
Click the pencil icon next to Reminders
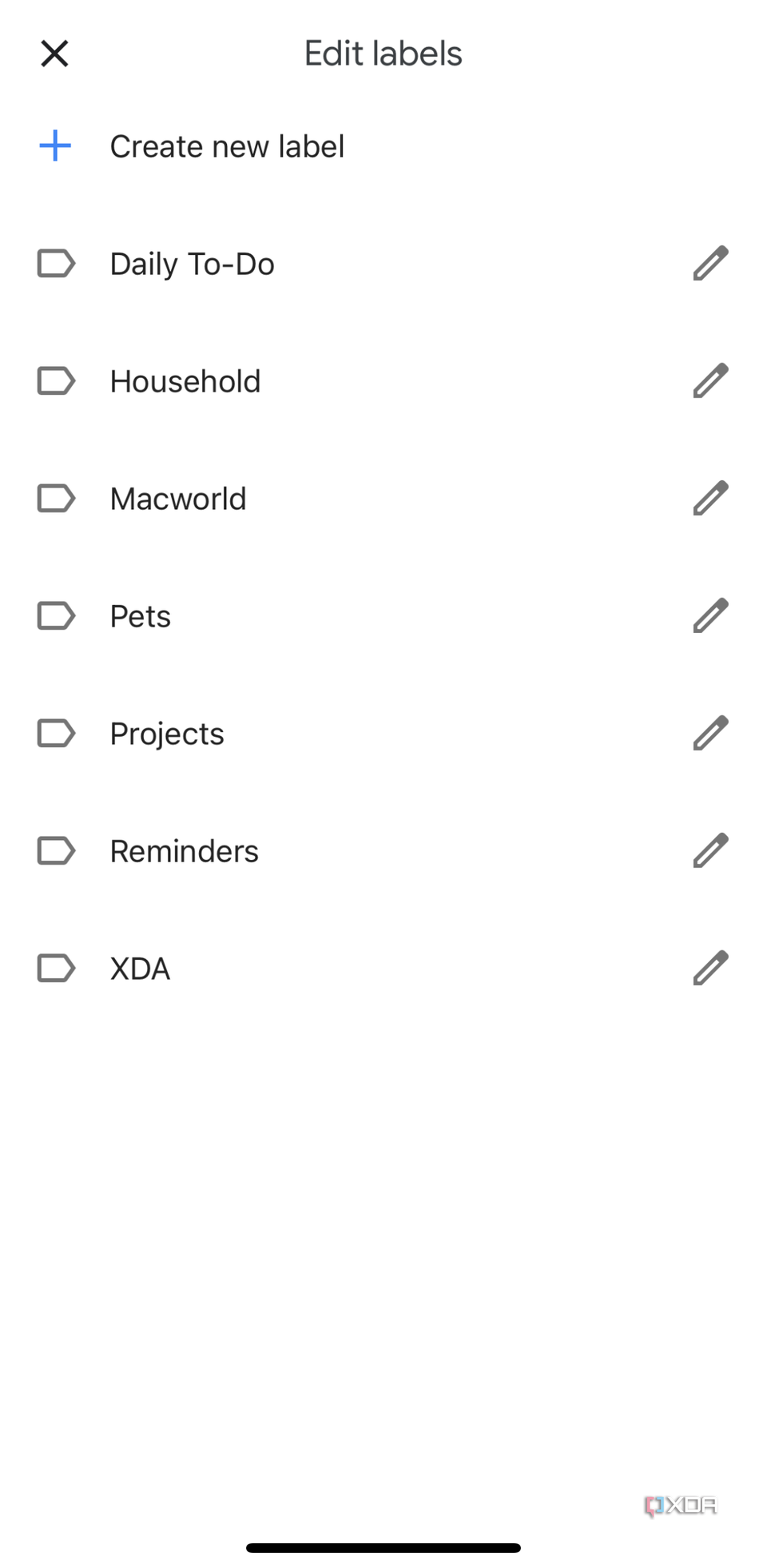click(x=710, y=850)
